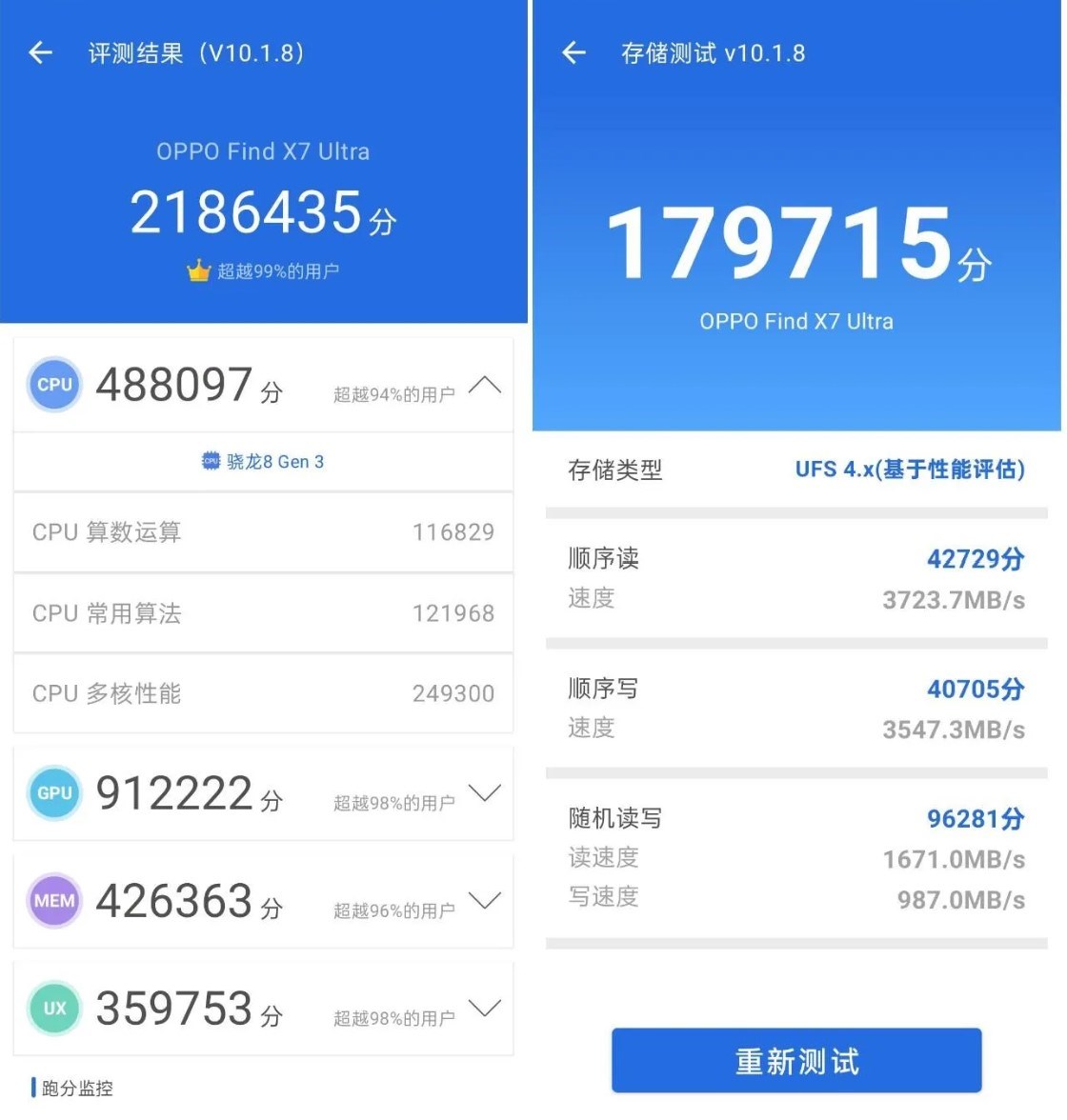Click the CPU 多核性能 score row

(x=262, y=693)
